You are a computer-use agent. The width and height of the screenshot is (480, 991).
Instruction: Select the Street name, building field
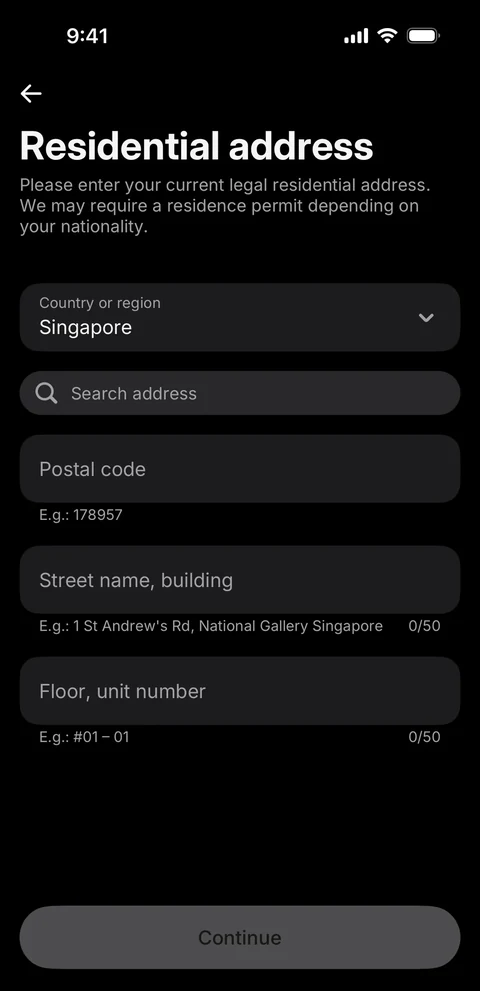pos(240,580)
